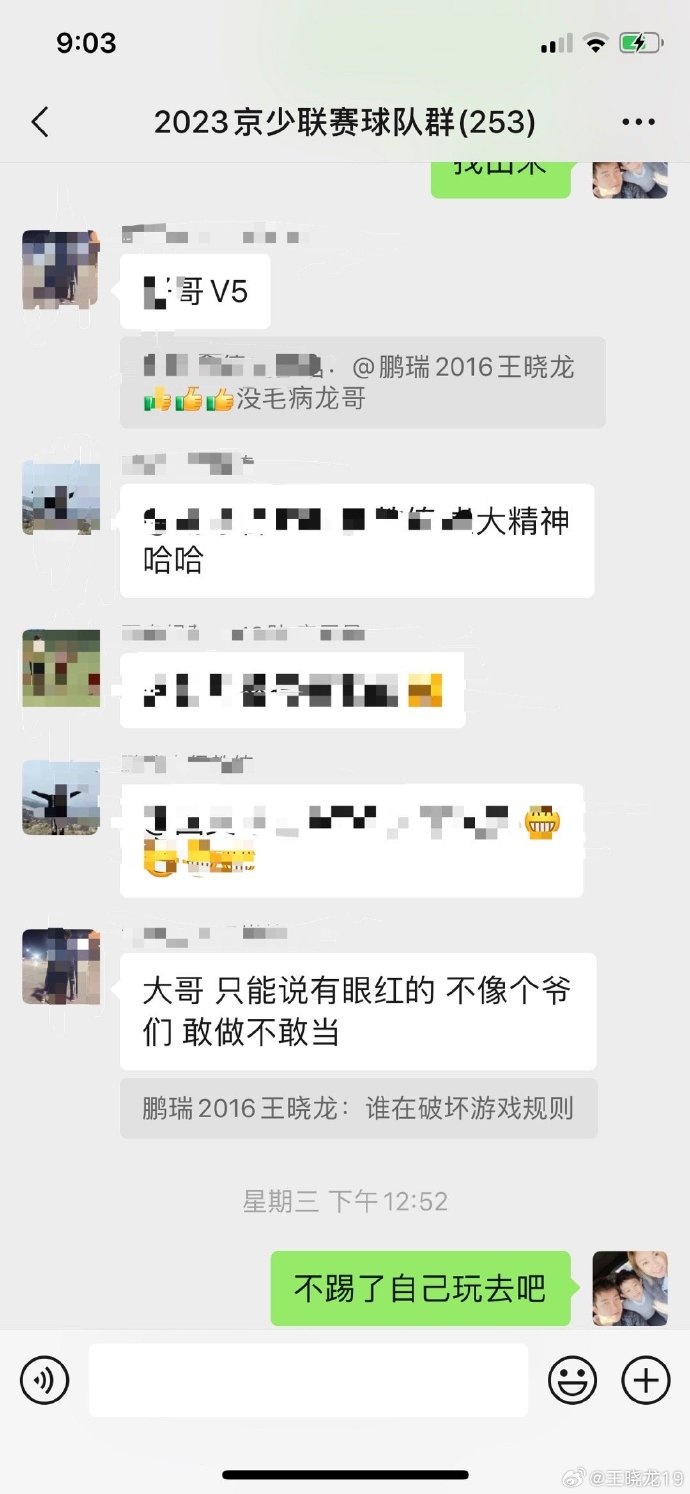This screenshot has height=1494, width=690.
Task: Switch to voice message input
Action: pos(45,1381)
